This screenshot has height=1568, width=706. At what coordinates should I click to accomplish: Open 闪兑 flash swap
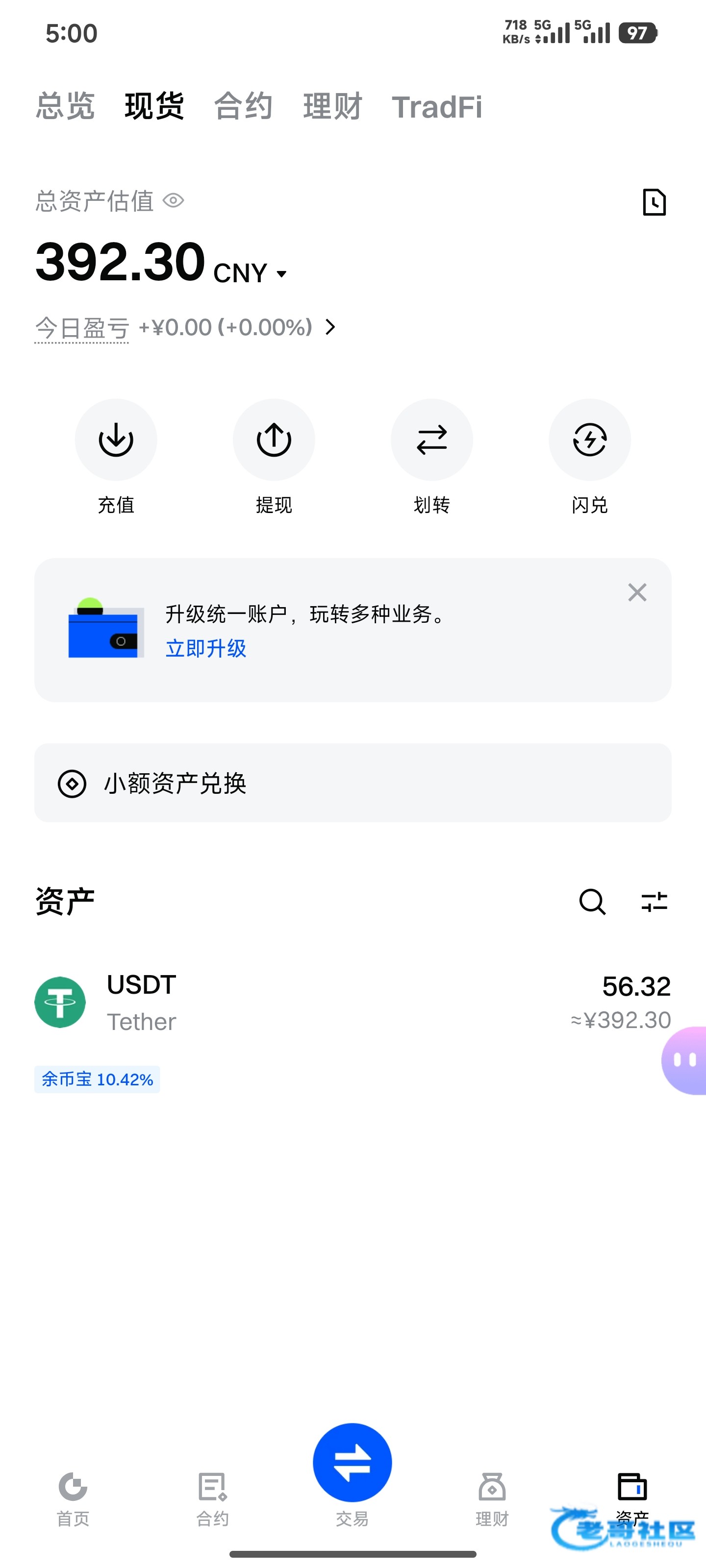pos(589,440)
